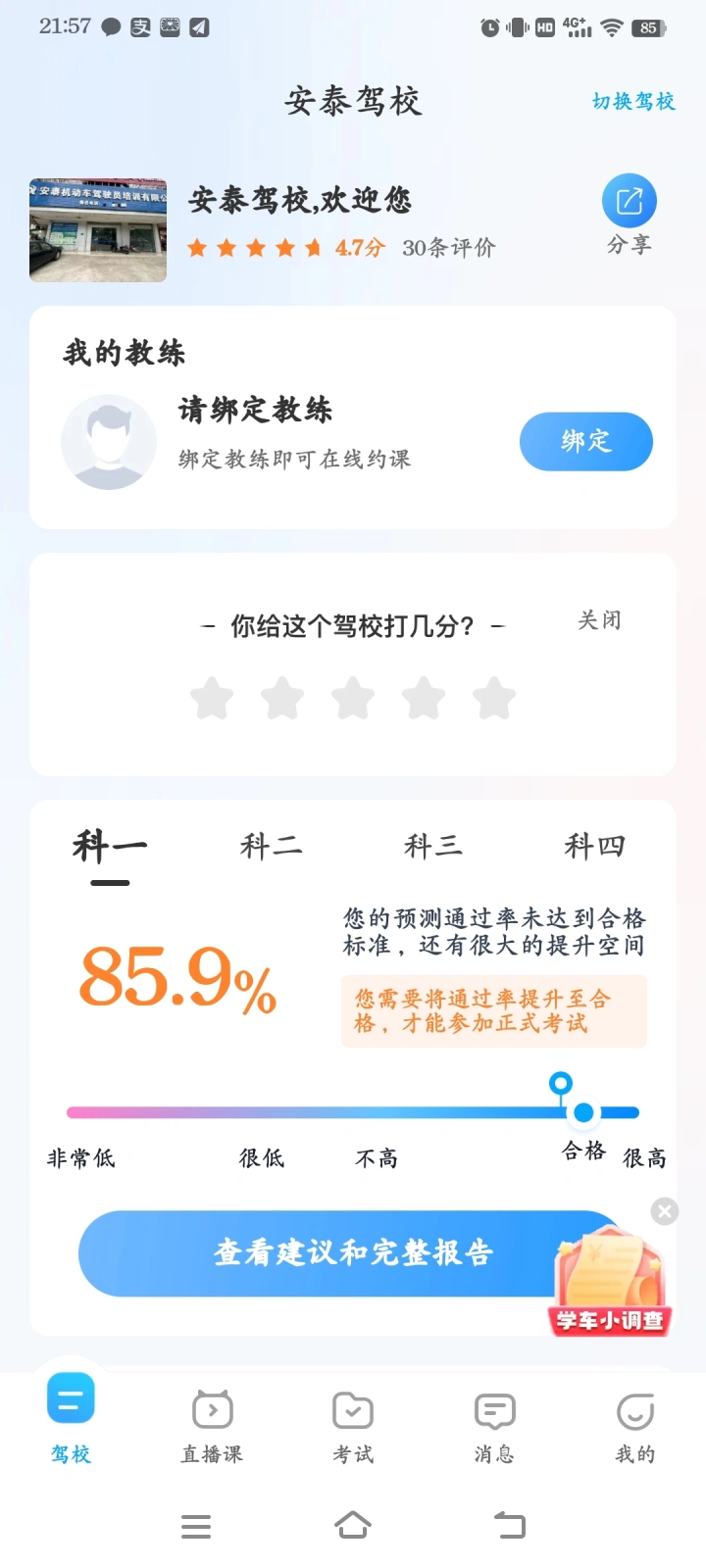Switch to the 科四 tab

(594, 846)
